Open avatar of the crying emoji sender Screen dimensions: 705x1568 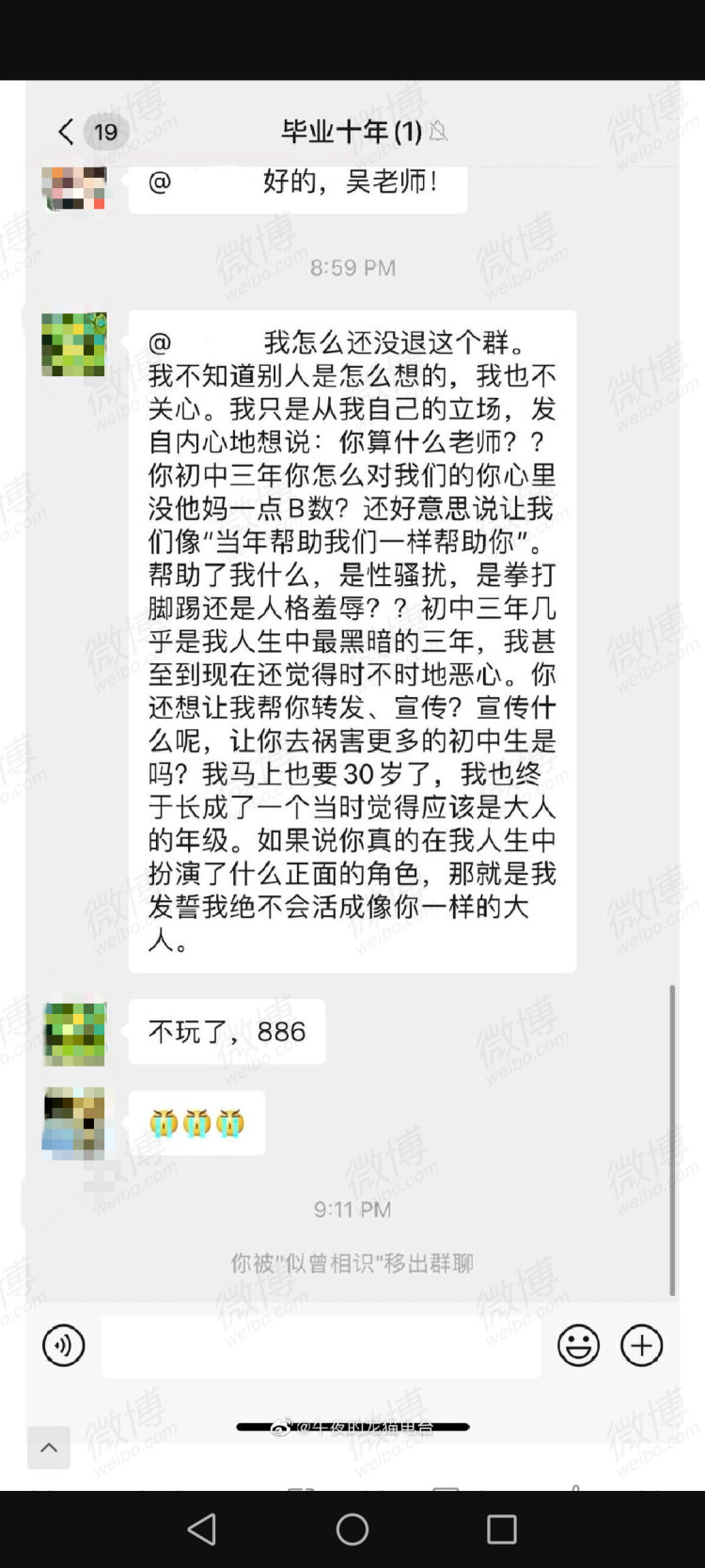[74, 1121]
